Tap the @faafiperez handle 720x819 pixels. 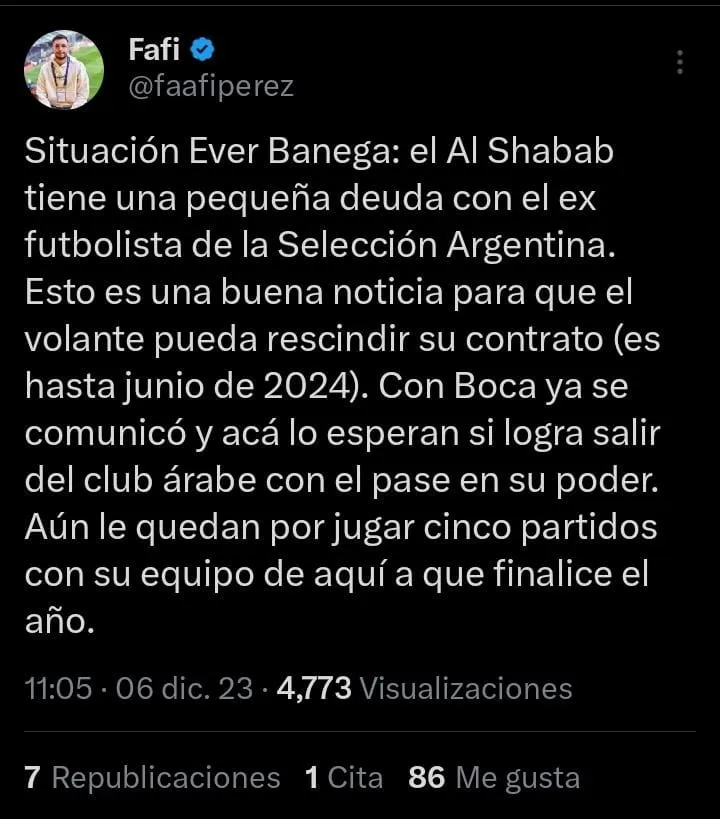[211, 87]
